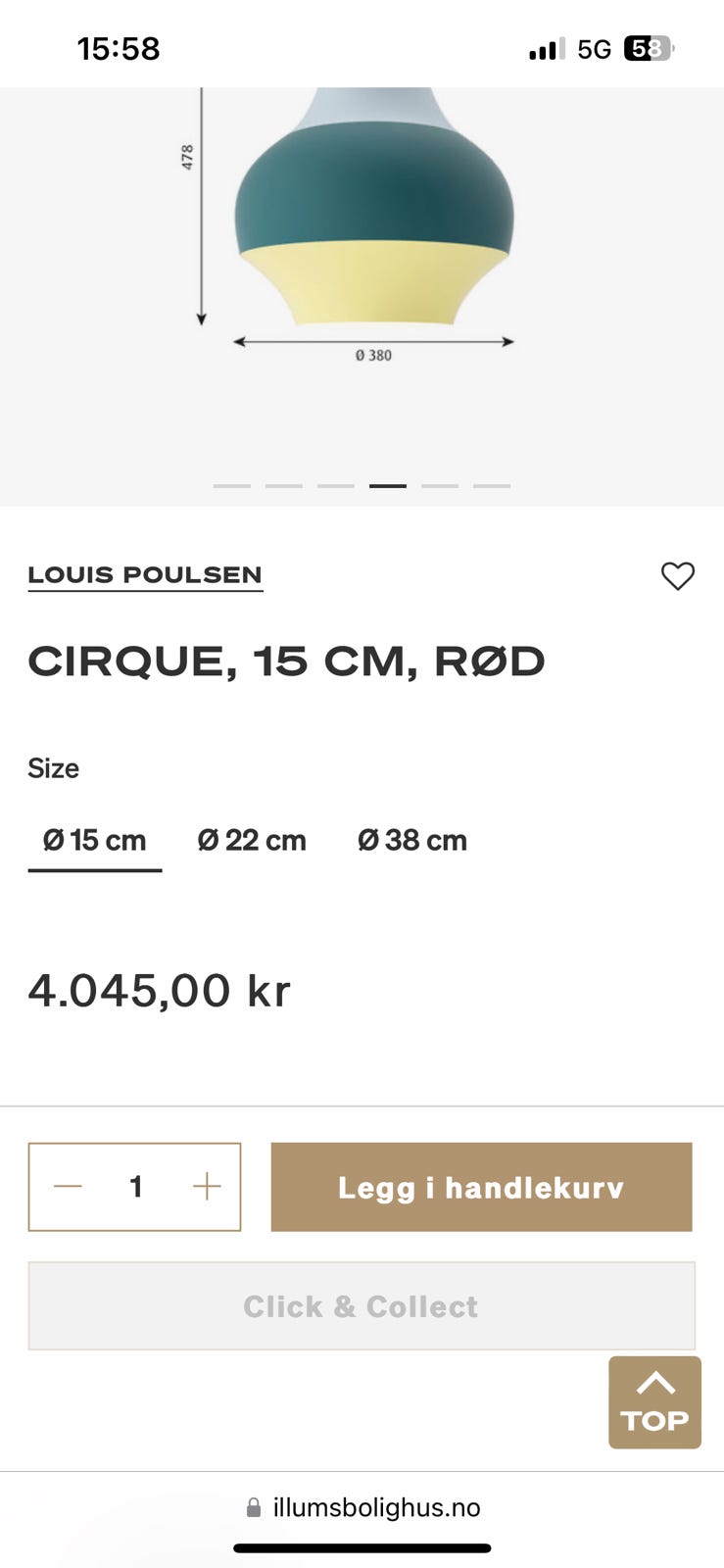
Task: Tap the quantity field showing 1
Action: tap(135, 1187)
